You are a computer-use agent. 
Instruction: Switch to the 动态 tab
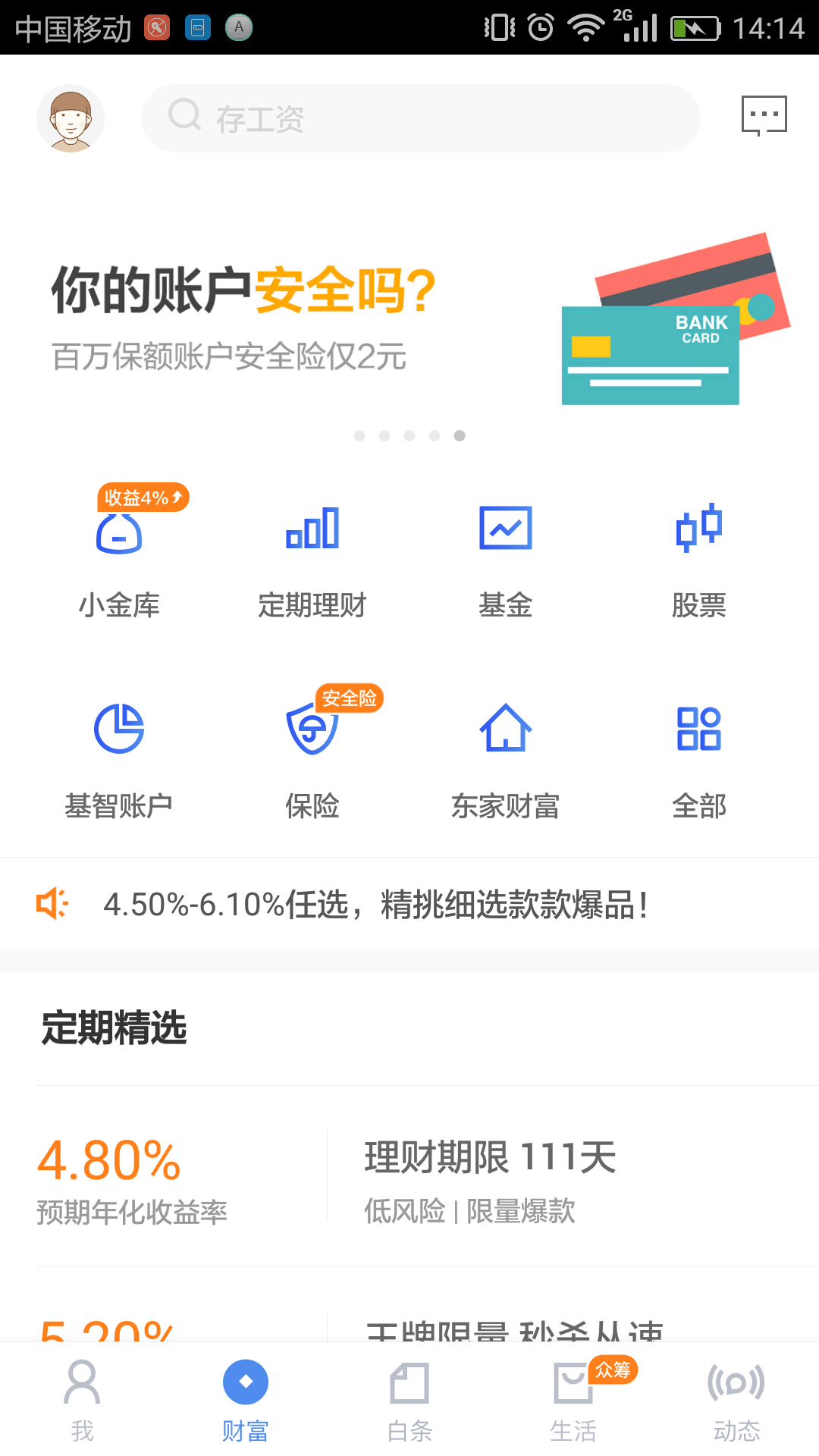737,1401
